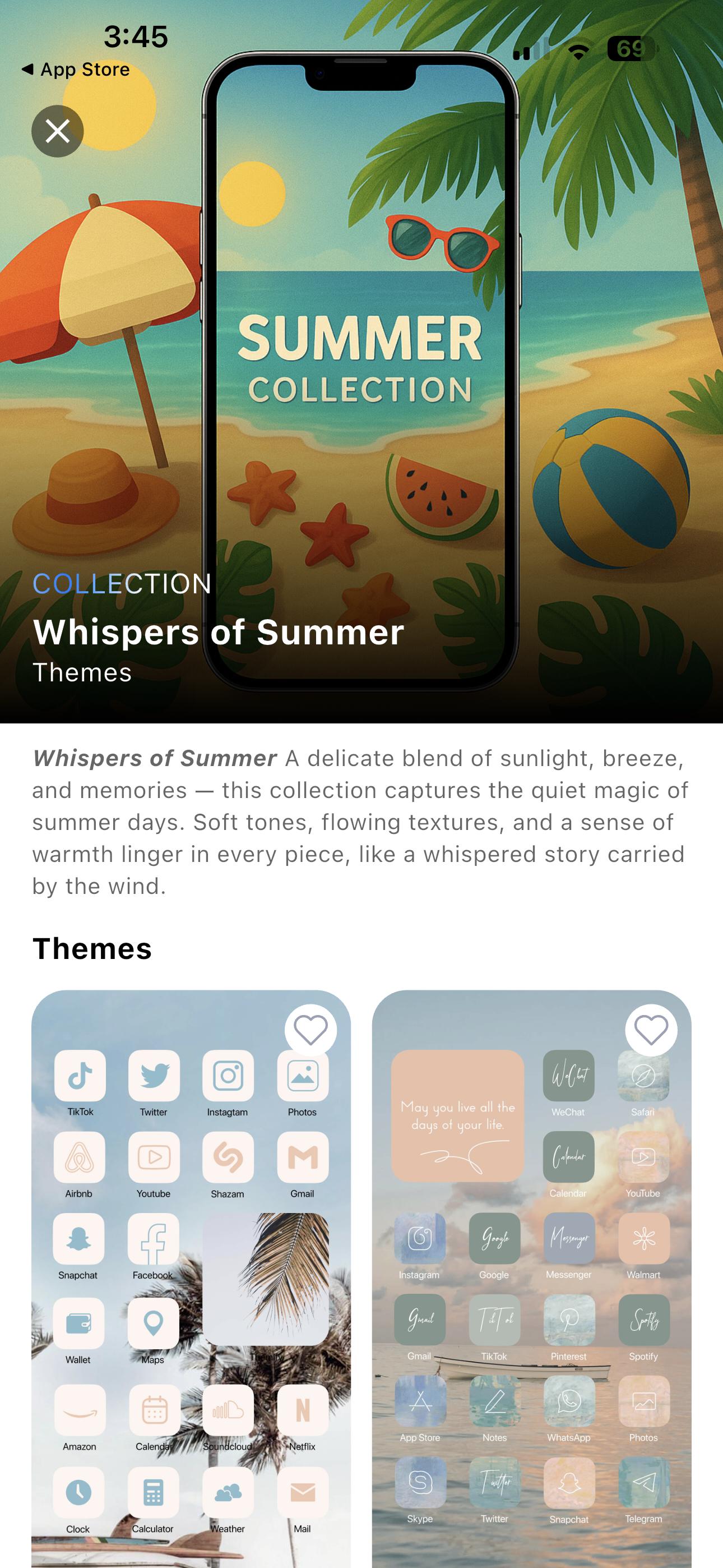Return to the App Store
Screen dimensions: 723x1568
(76, 70)
